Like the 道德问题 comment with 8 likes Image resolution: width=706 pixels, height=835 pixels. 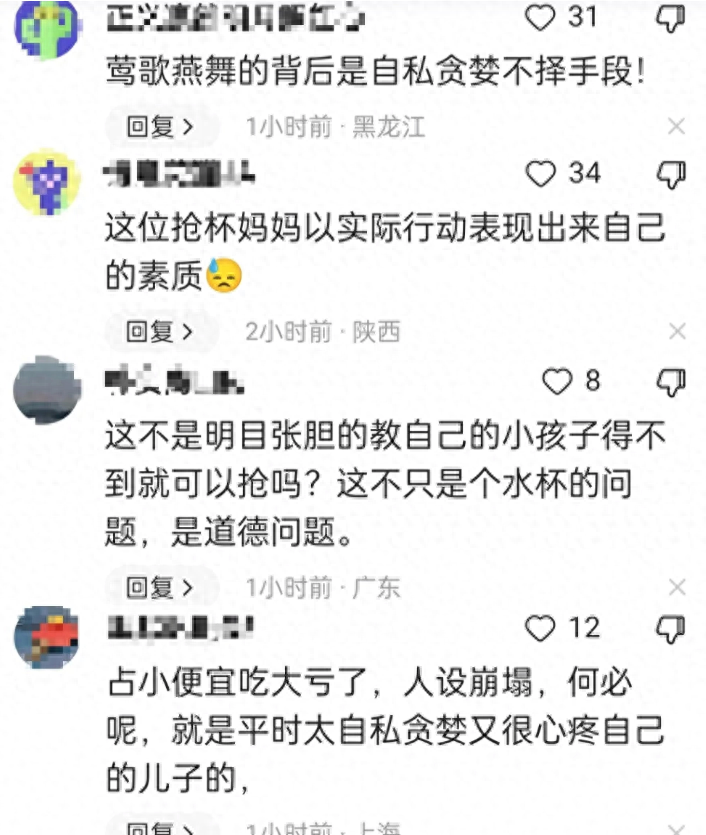[556, 381]
